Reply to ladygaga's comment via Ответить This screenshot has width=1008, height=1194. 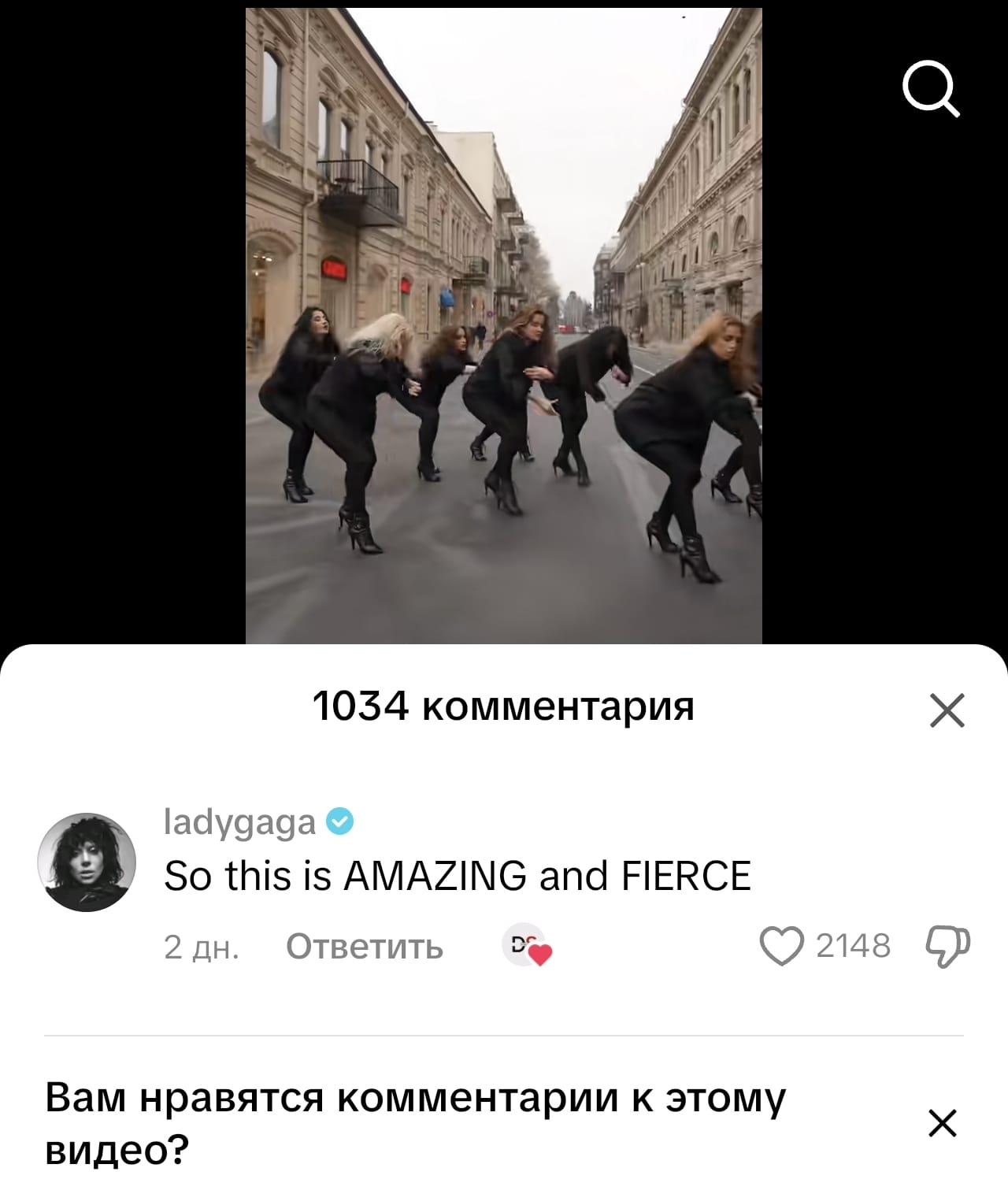364,947
